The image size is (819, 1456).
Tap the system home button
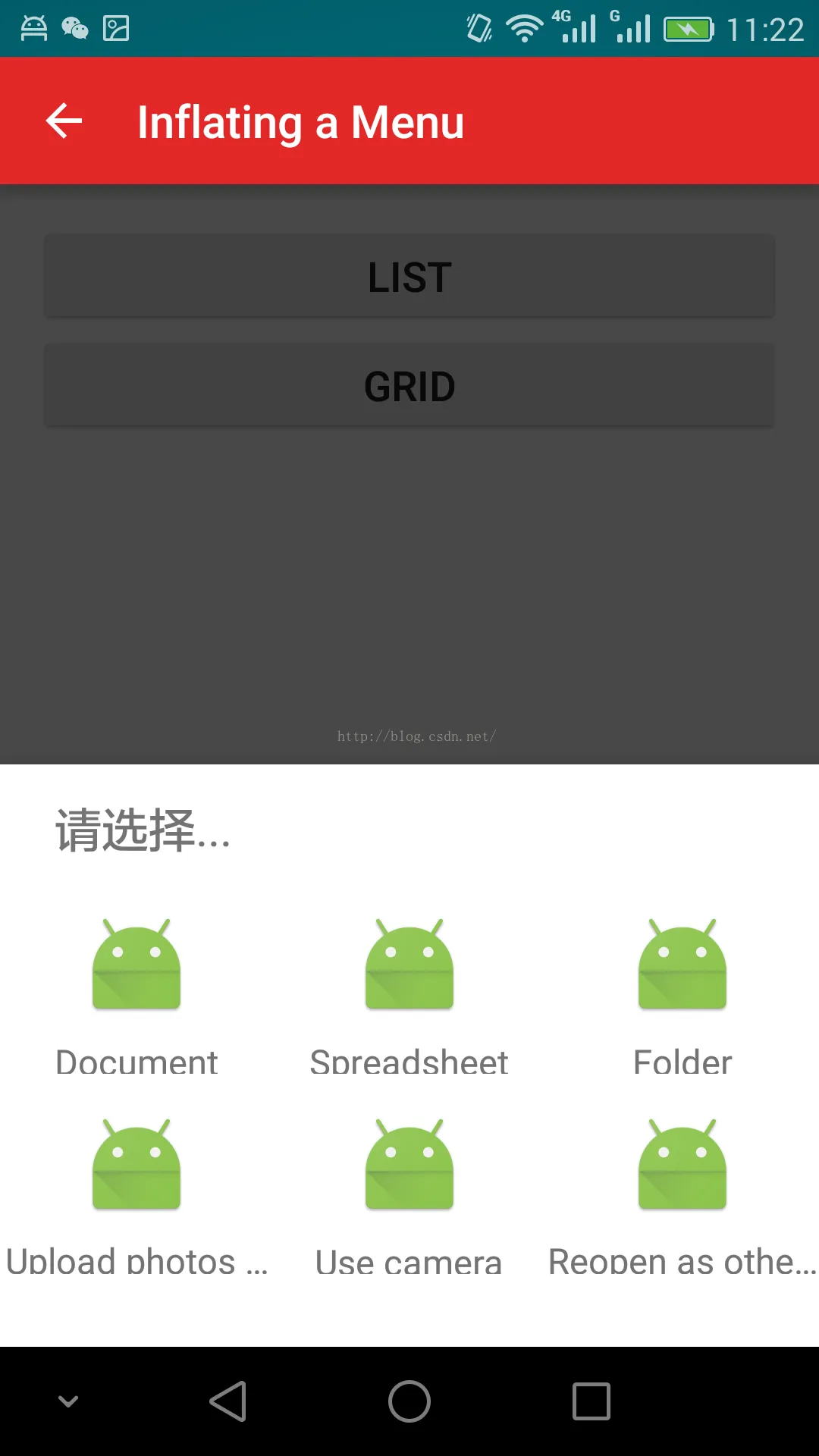pos(409,1401)
